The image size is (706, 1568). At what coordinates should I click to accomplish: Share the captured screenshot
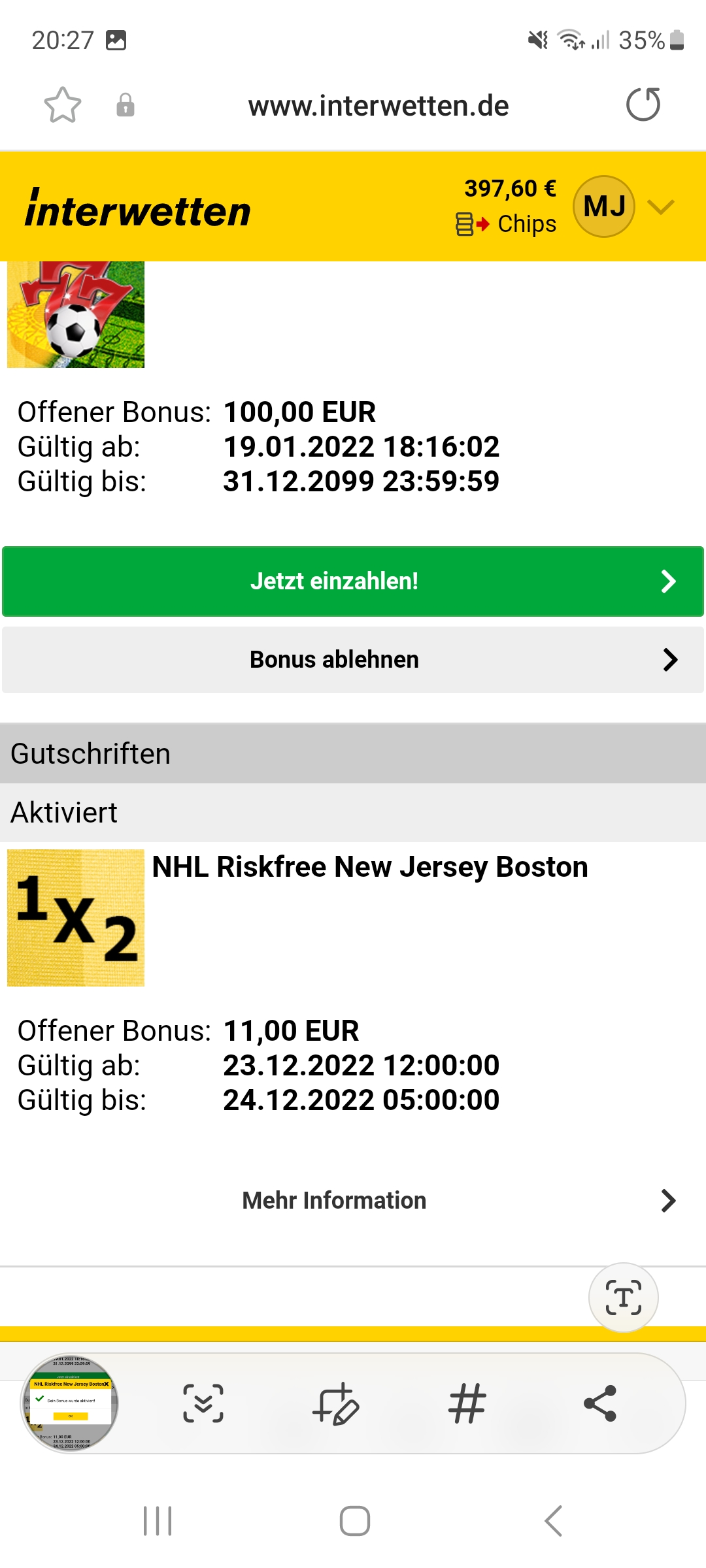(x=600, y=1403)
